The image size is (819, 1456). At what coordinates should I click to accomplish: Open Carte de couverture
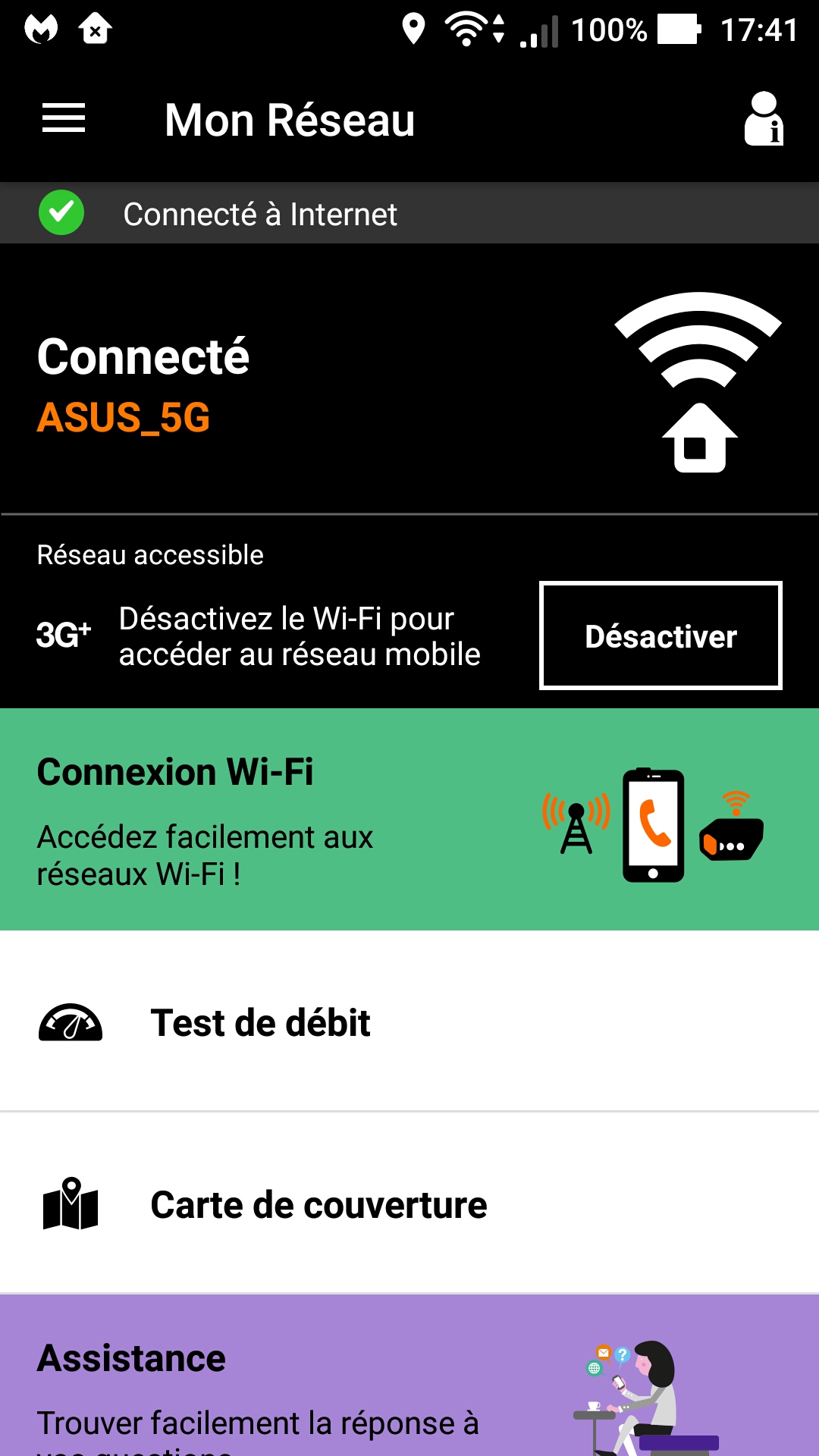tap(318, 1204)
